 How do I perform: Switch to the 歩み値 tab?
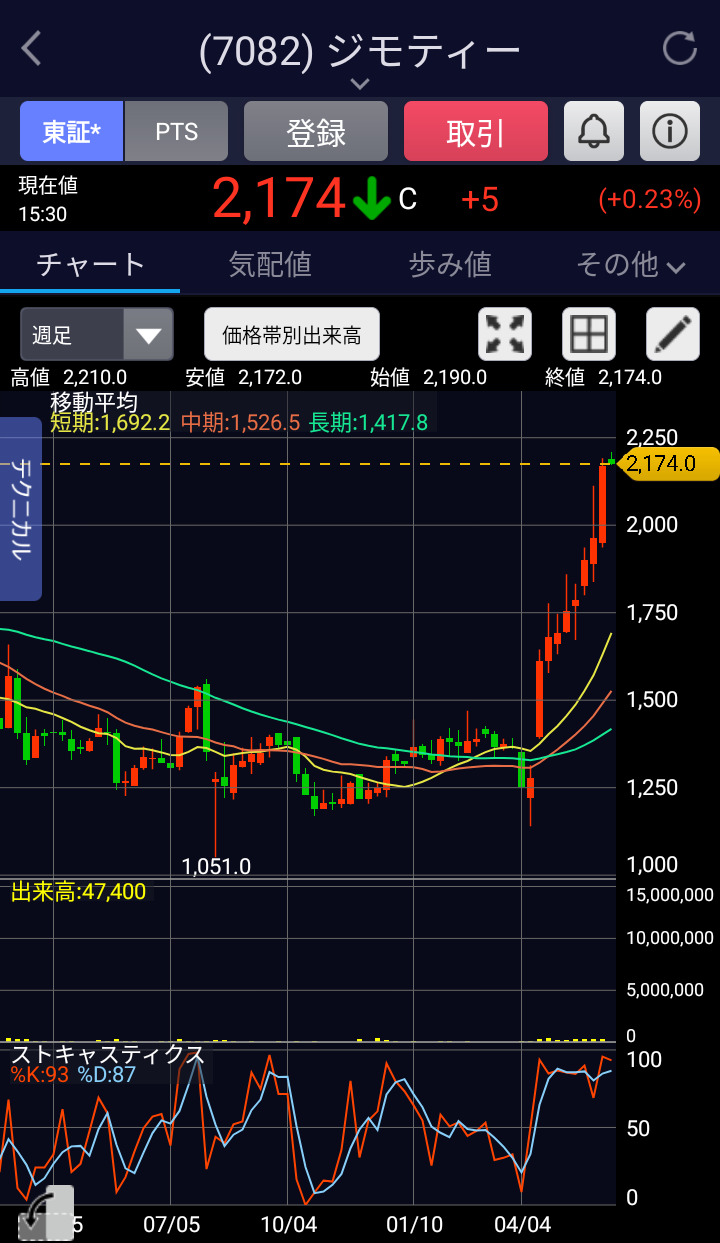point(450,264)
